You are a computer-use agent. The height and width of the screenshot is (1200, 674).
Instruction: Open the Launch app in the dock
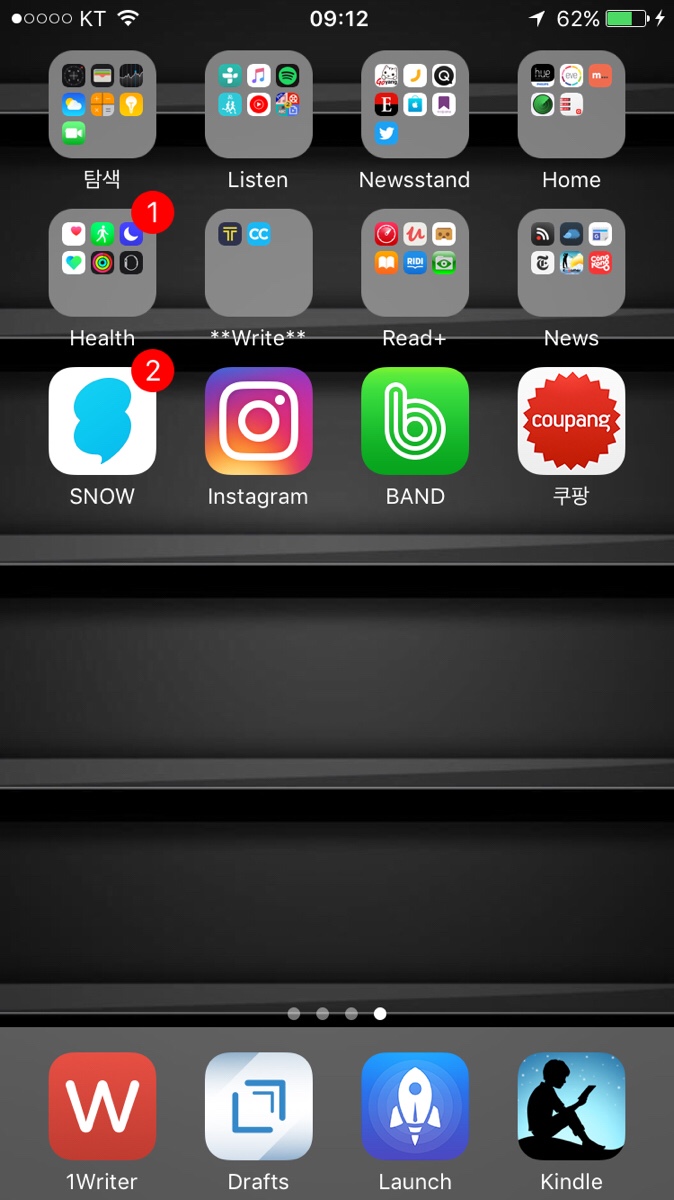(415, 1106)
